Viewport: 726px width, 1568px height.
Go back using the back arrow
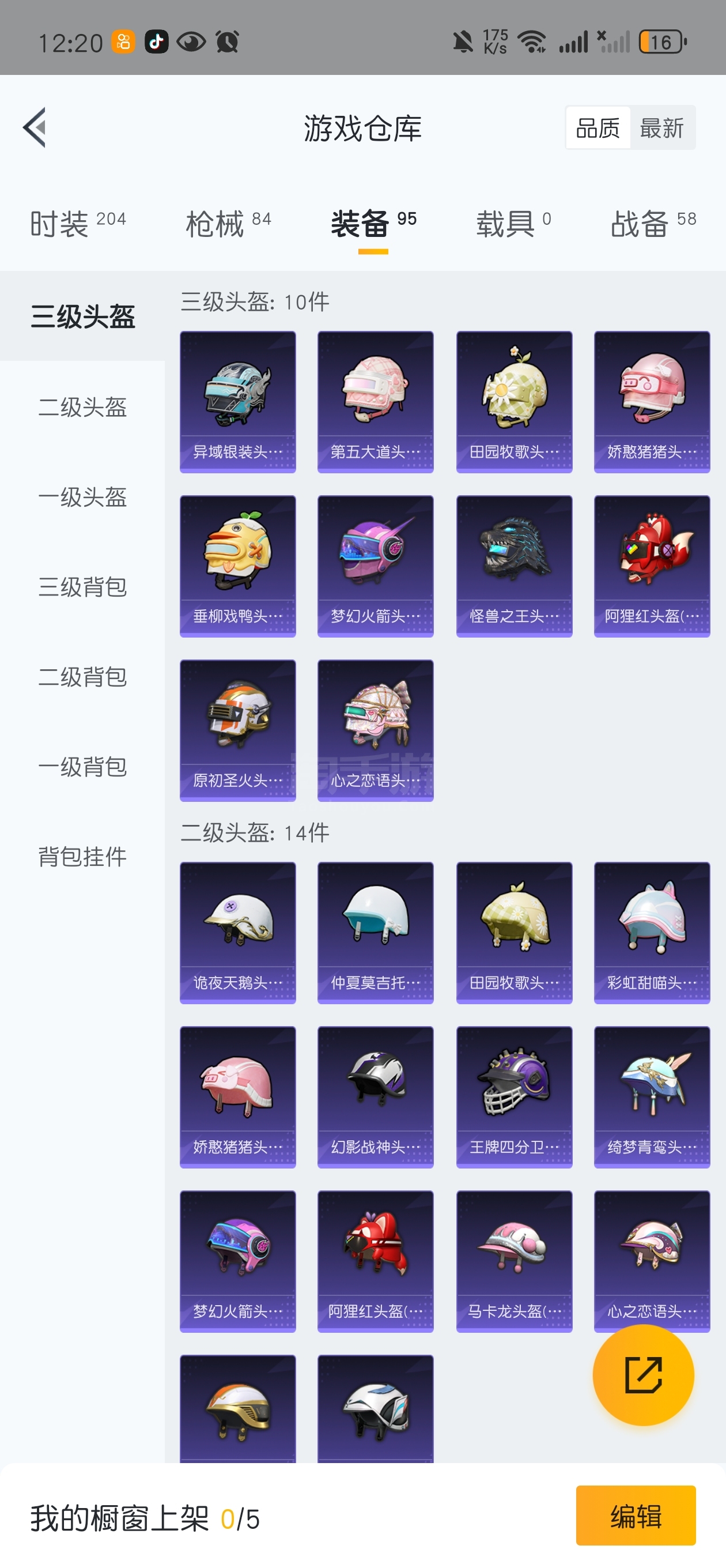coord(35,127)
